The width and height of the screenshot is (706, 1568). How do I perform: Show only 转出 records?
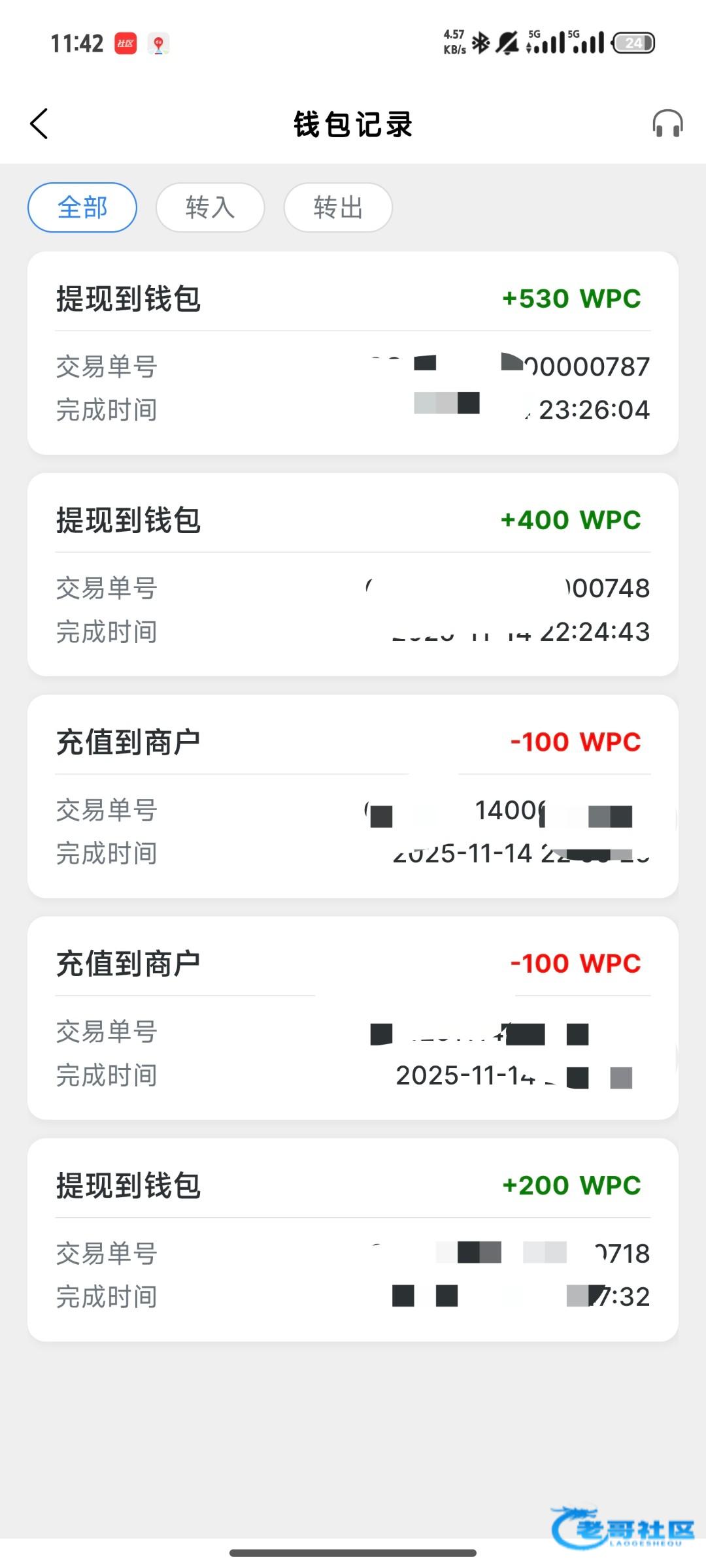(338, 208)
